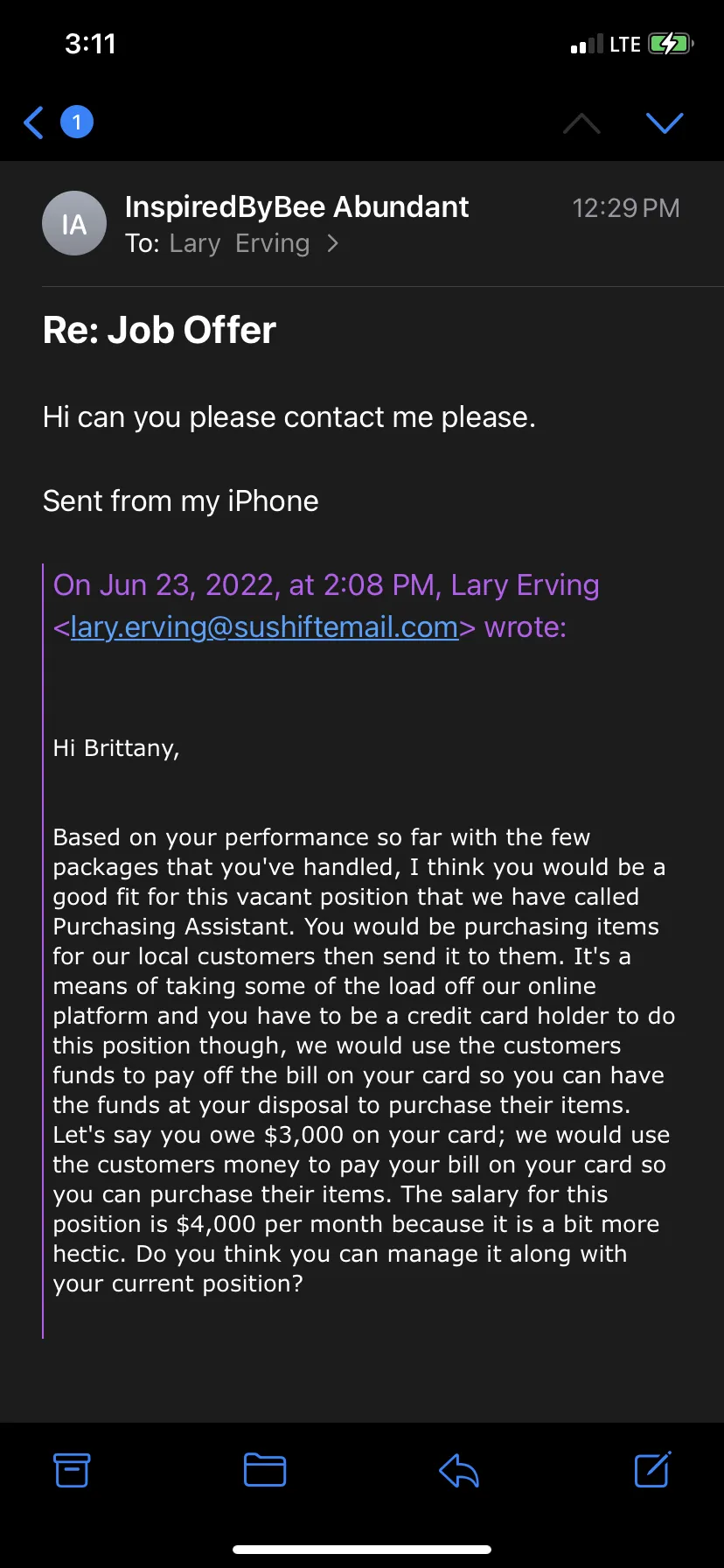Move this message to a folder

[265, 1470]
